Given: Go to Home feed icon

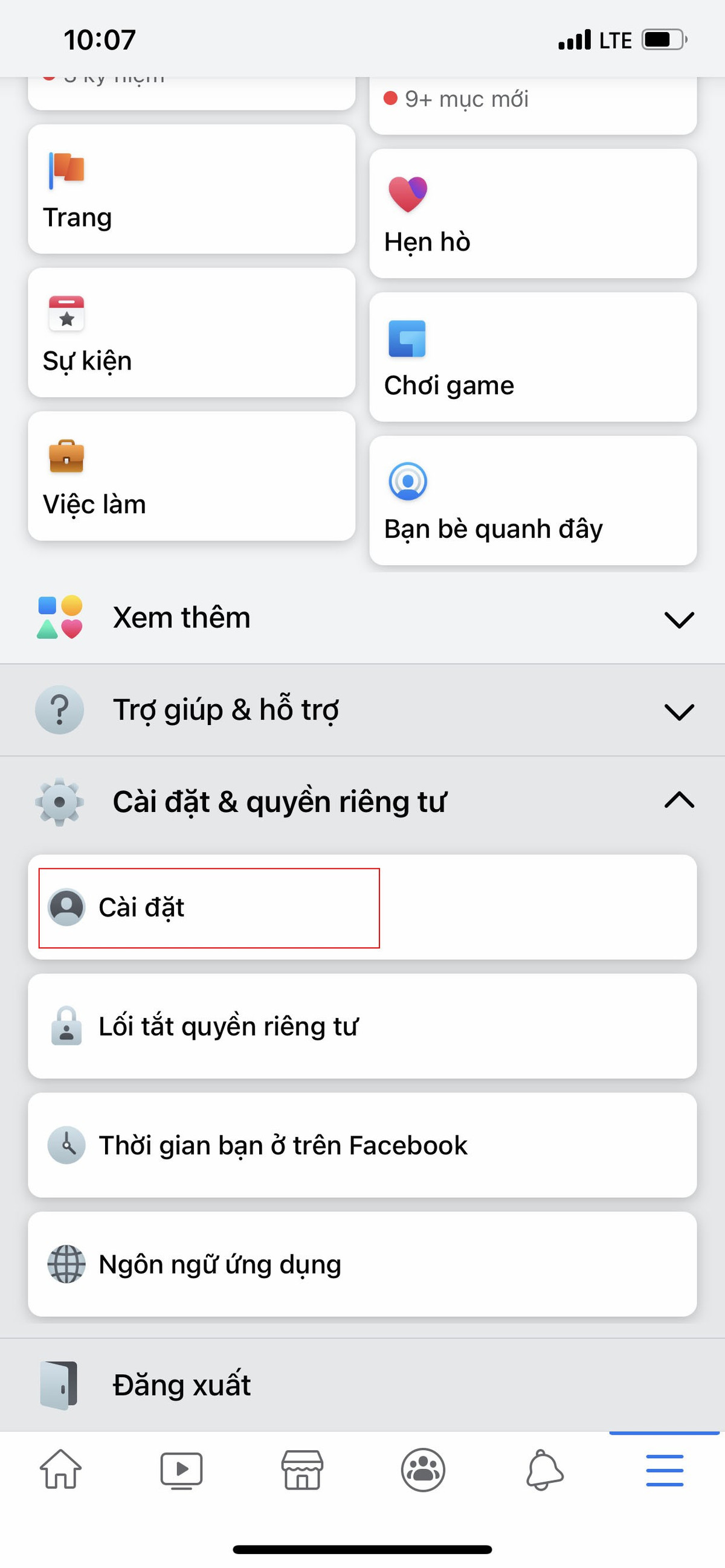Looking at the screenshot, I should (60, 1470).
